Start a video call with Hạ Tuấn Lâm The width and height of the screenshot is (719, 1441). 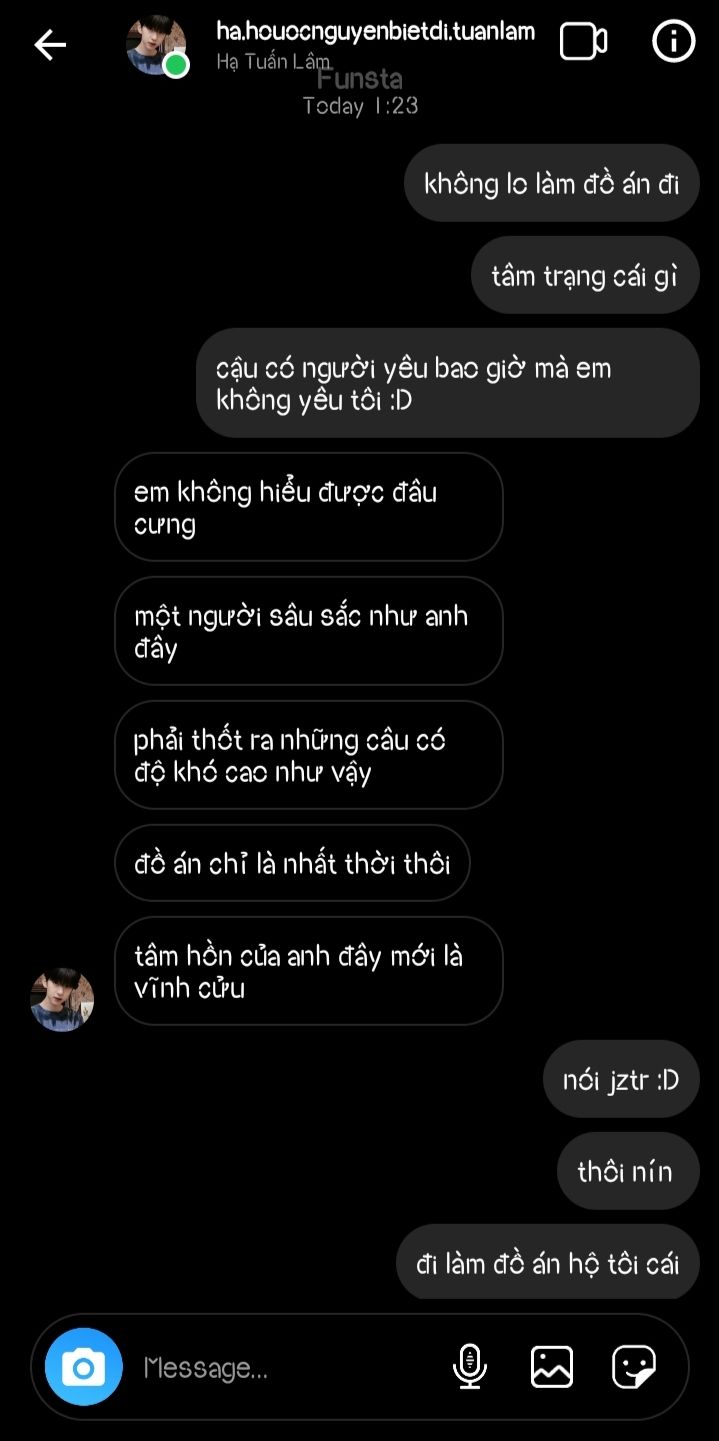[583, 42]
